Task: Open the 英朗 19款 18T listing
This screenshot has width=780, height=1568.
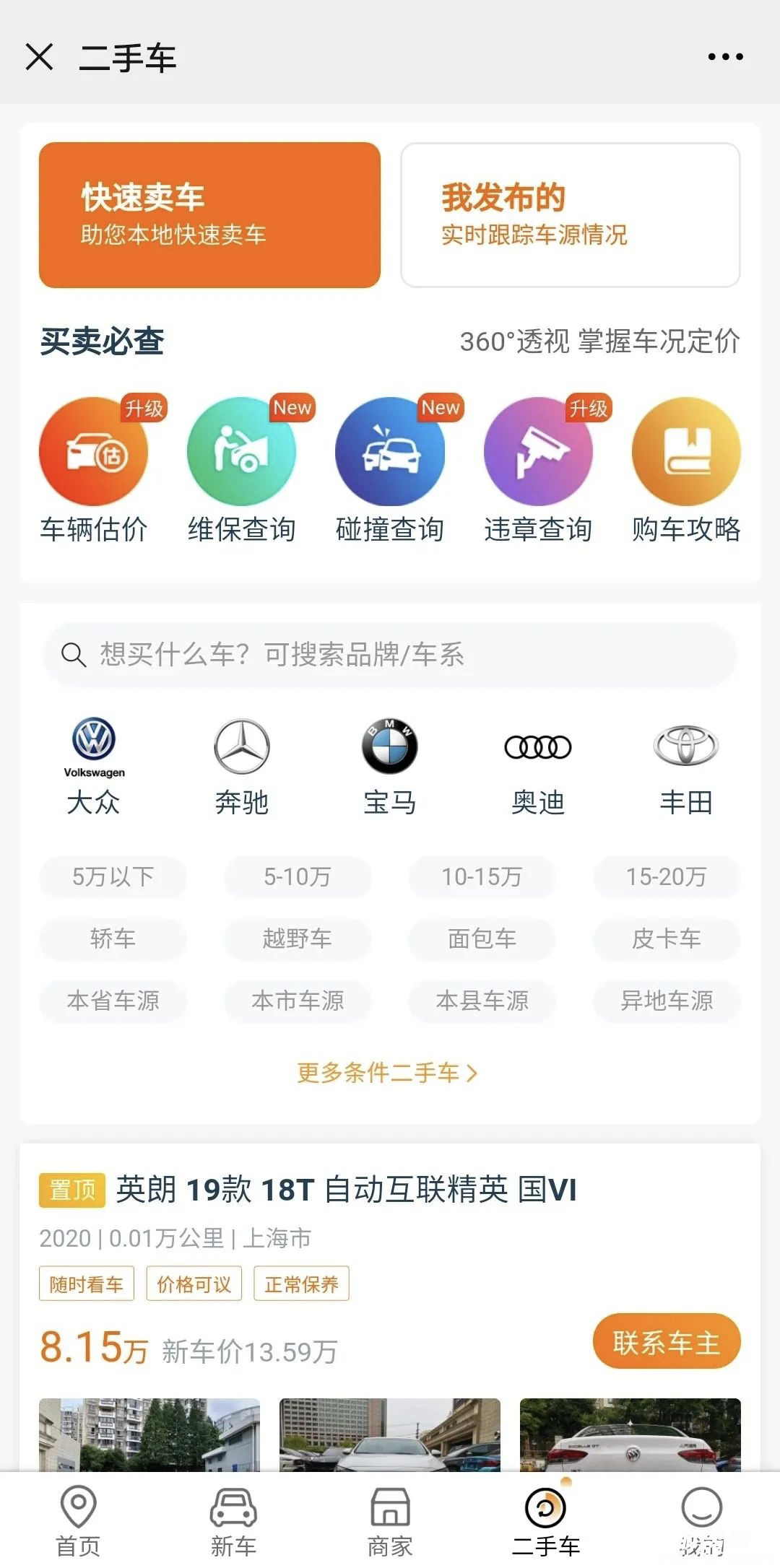Action: point(347,1190)
